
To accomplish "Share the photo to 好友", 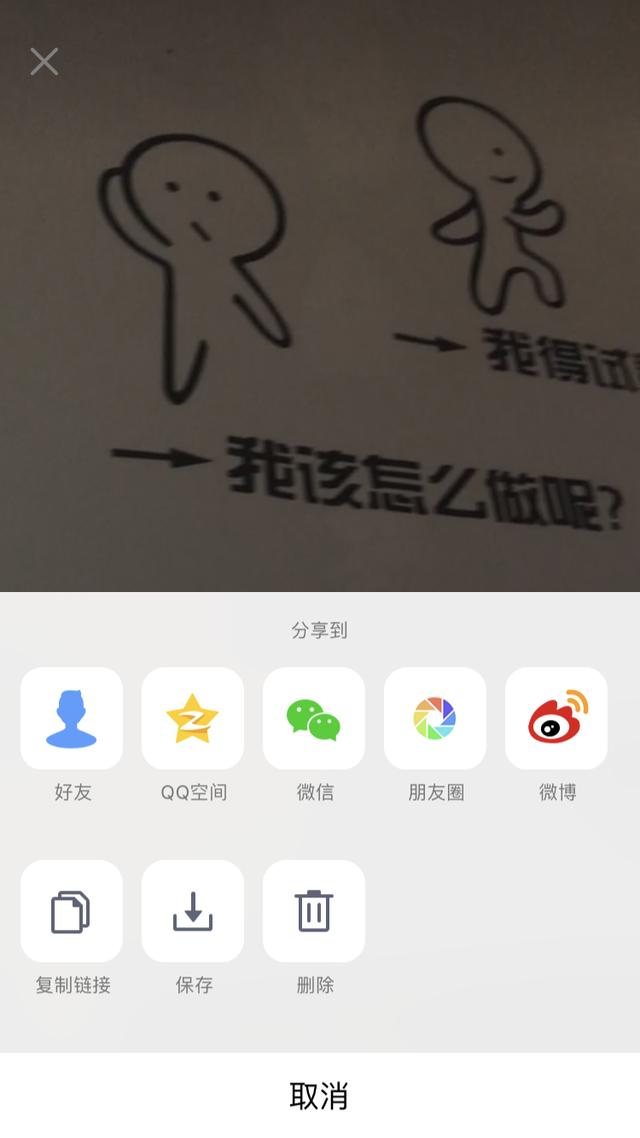I will [72, 718].
